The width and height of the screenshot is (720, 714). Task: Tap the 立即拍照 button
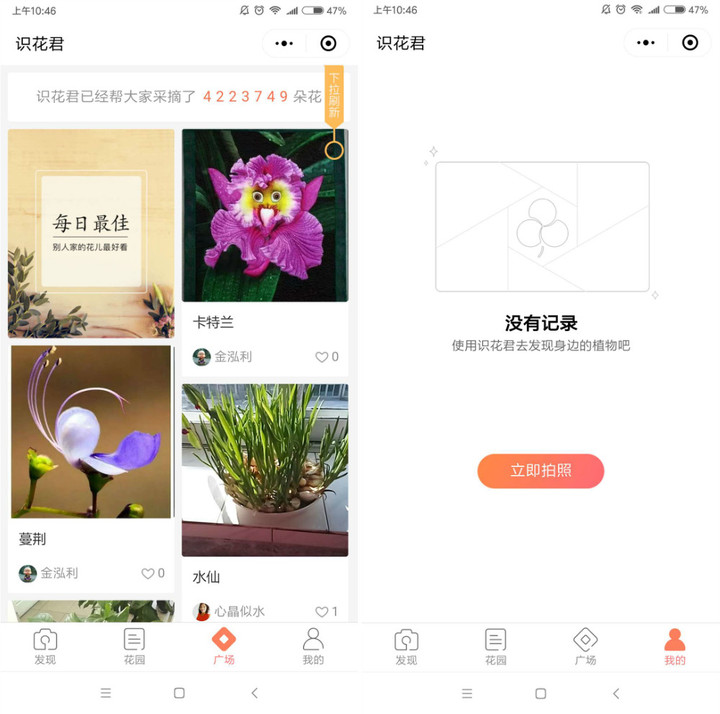pyautogui.click(x=540, y=471)
